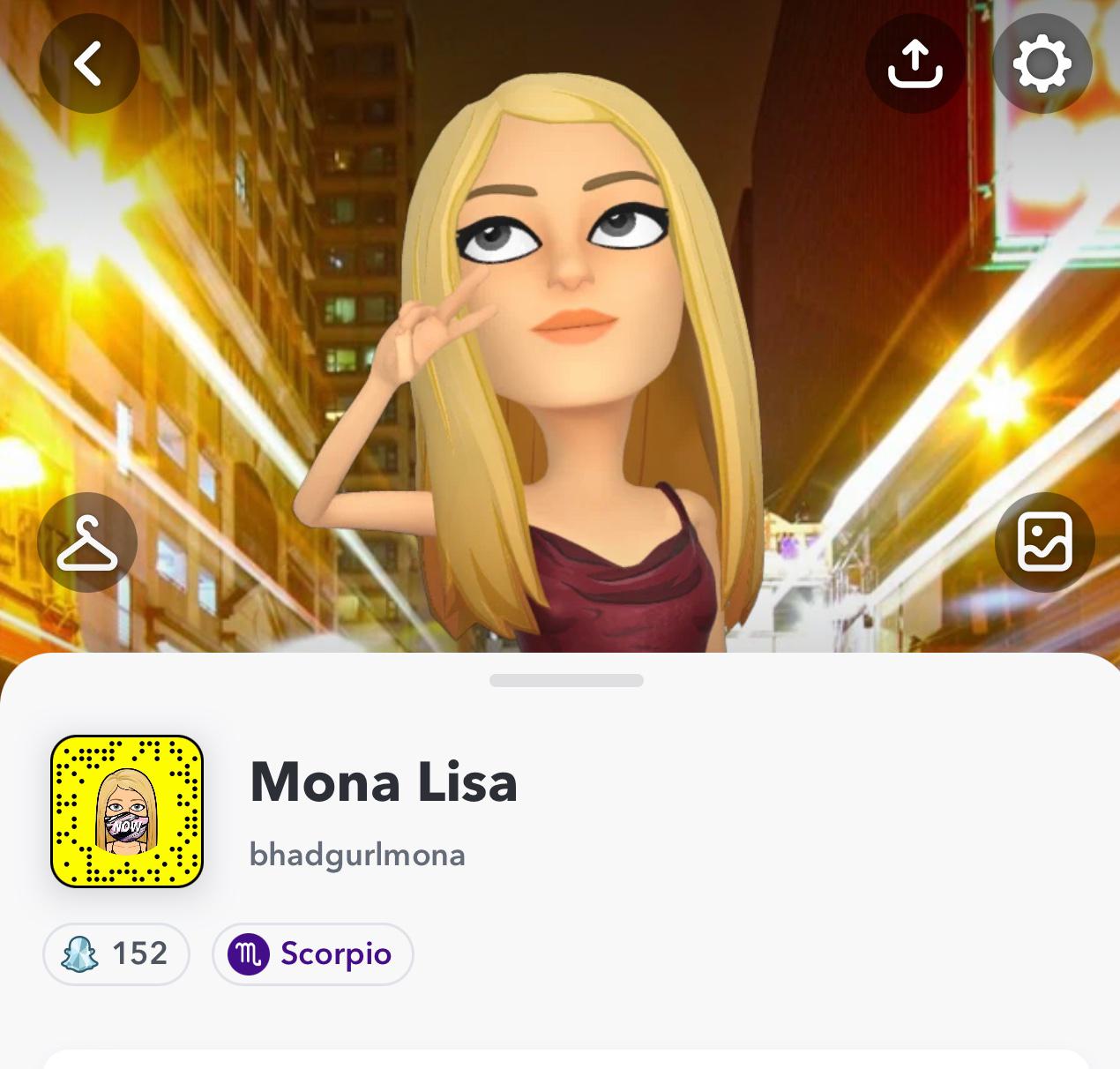The height and width of the screenshot is (1069, 1120).
Task: Open the Scorpio zodiac chip
Action: (x=312, y=953)
